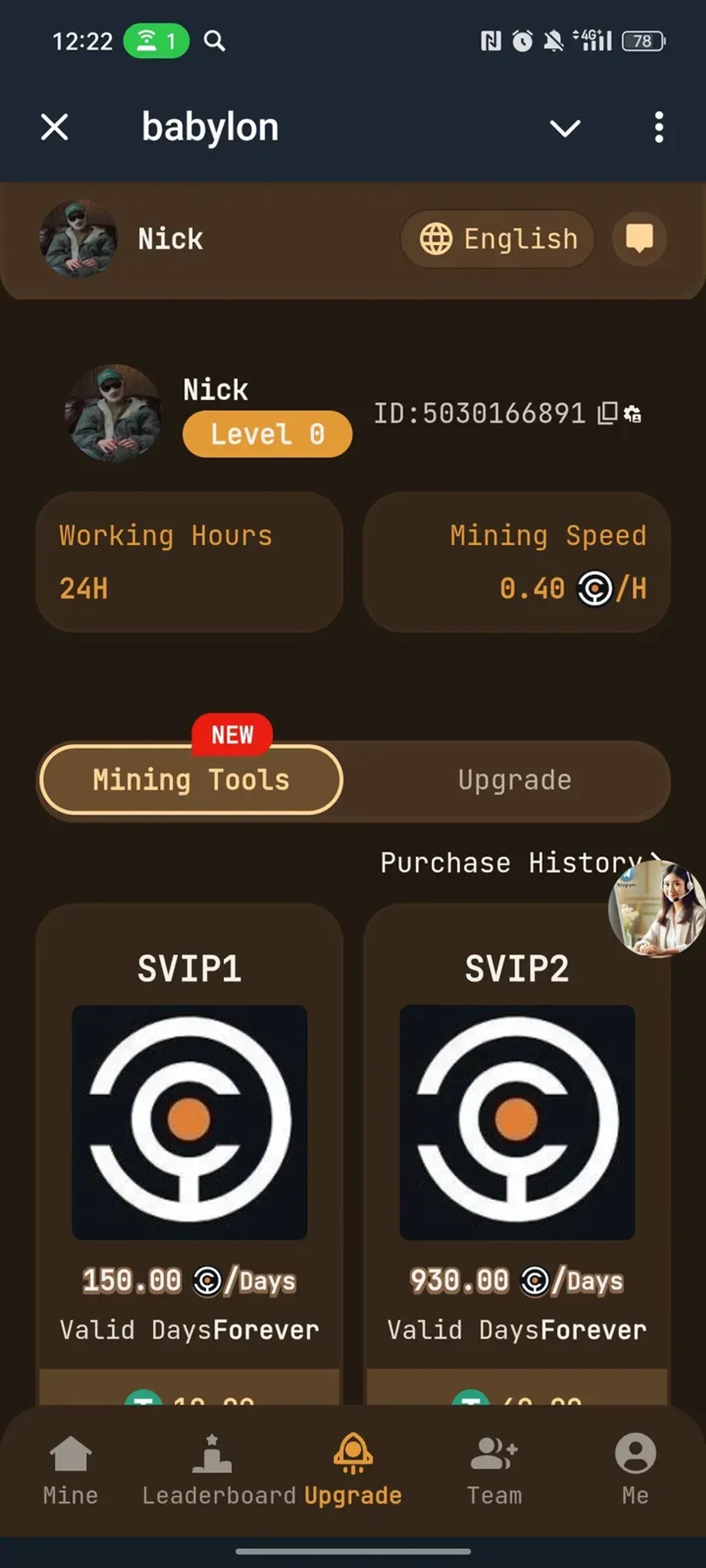
Task: Open the three-dot overflow menu
Action: [658, 127]
